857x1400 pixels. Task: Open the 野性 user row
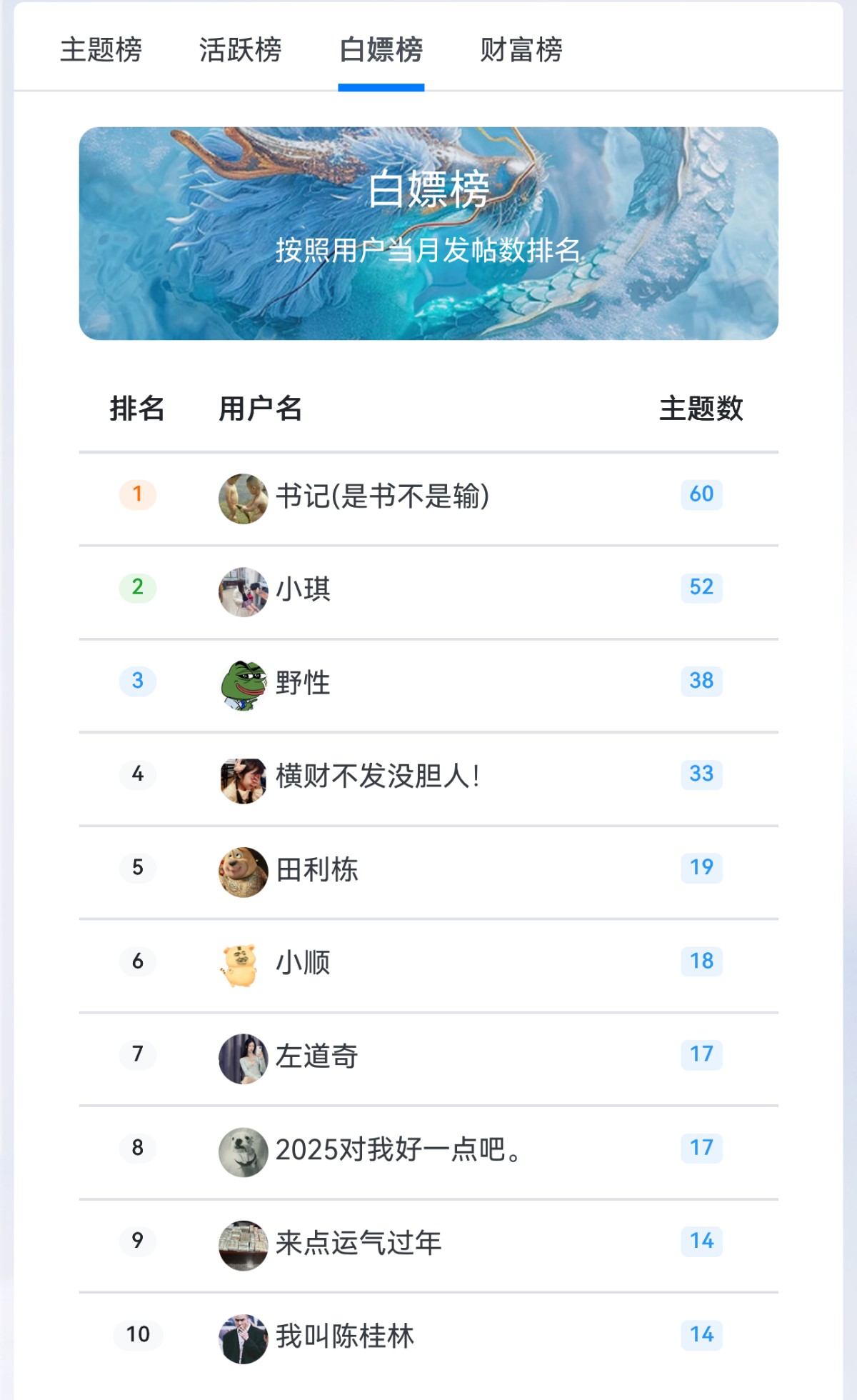[x=303, y=683]
